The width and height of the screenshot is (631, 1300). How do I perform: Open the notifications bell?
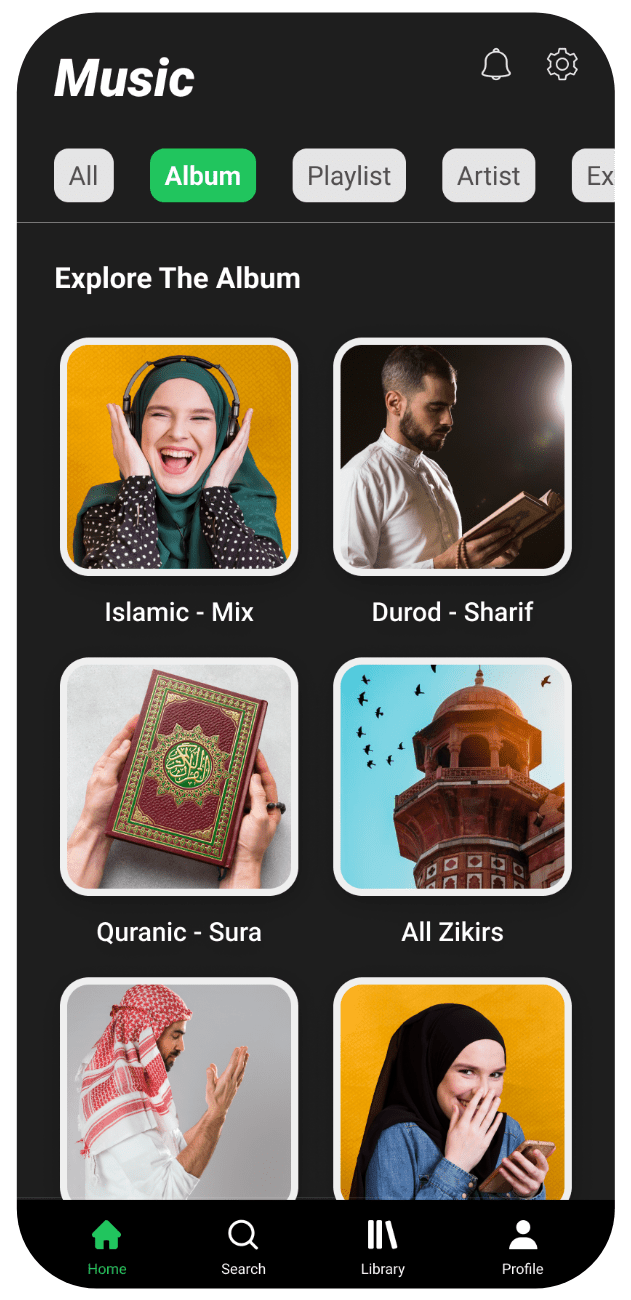(496, 65)
